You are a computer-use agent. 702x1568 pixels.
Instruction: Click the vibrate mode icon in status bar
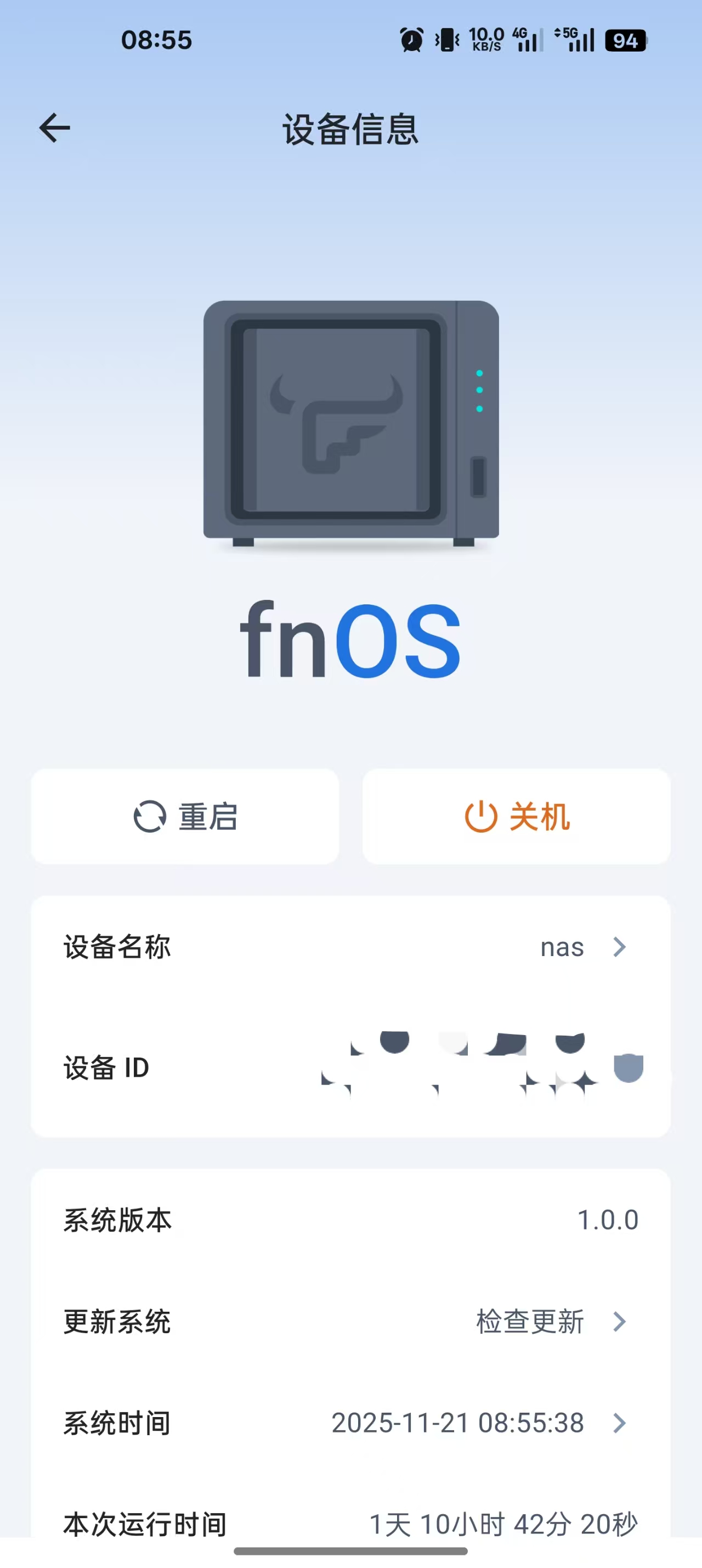pos(446,40)
